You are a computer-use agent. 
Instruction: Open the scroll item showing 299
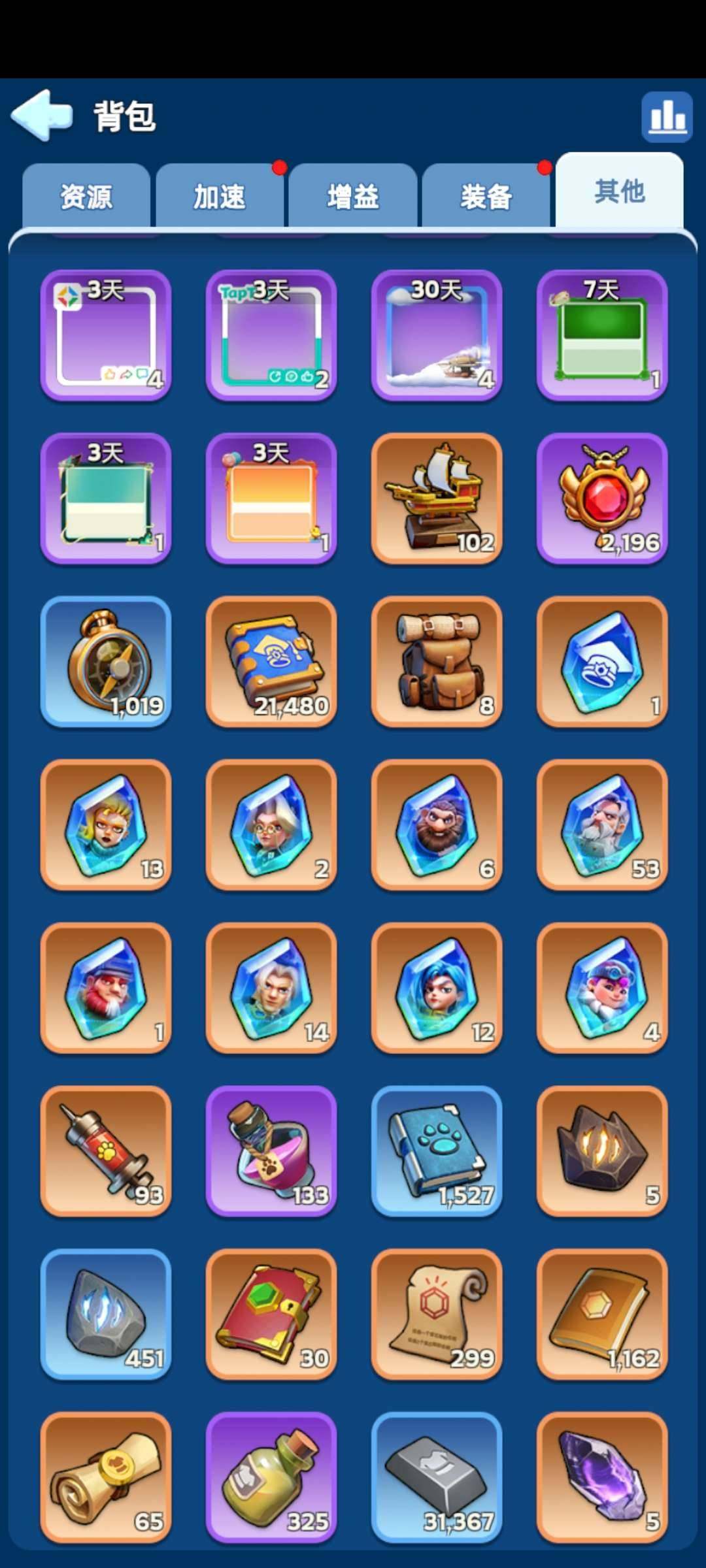pyautogui.click(x=437, y=1315)
